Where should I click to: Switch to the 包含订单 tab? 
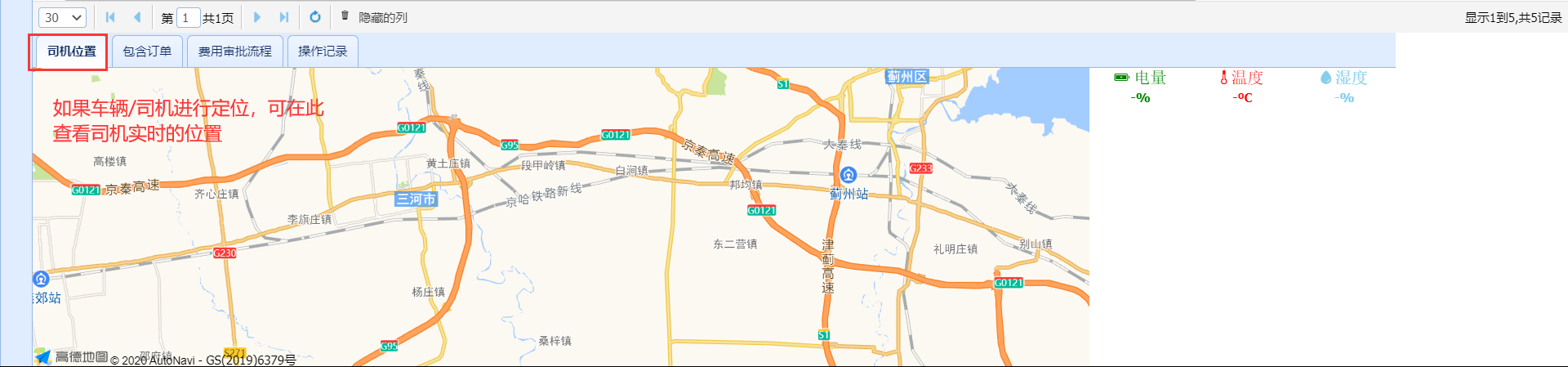pos(147,51)
